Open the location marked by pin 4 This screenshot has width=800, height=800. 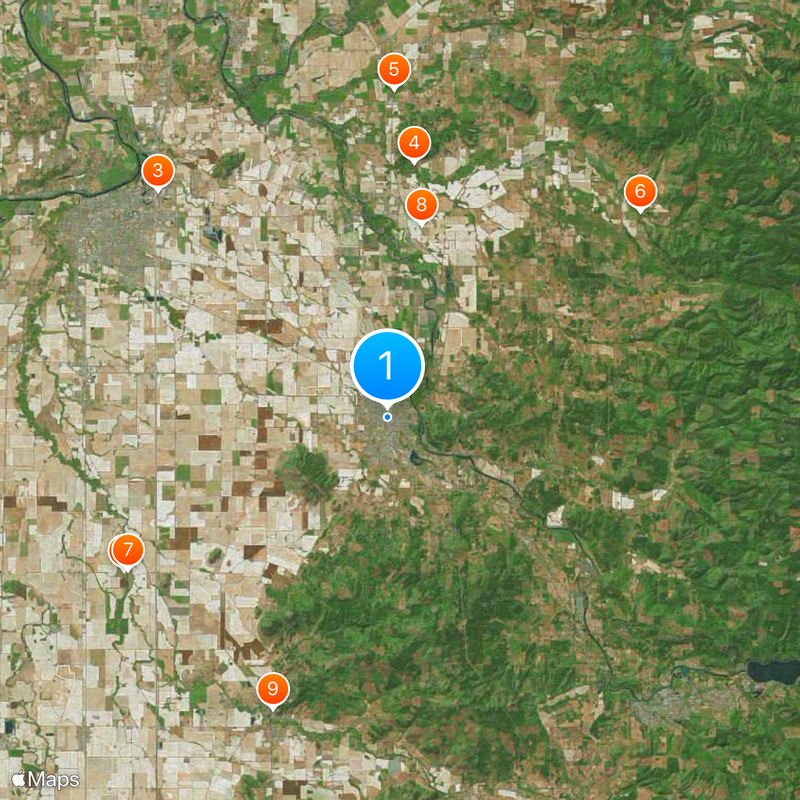coord(414,143)
